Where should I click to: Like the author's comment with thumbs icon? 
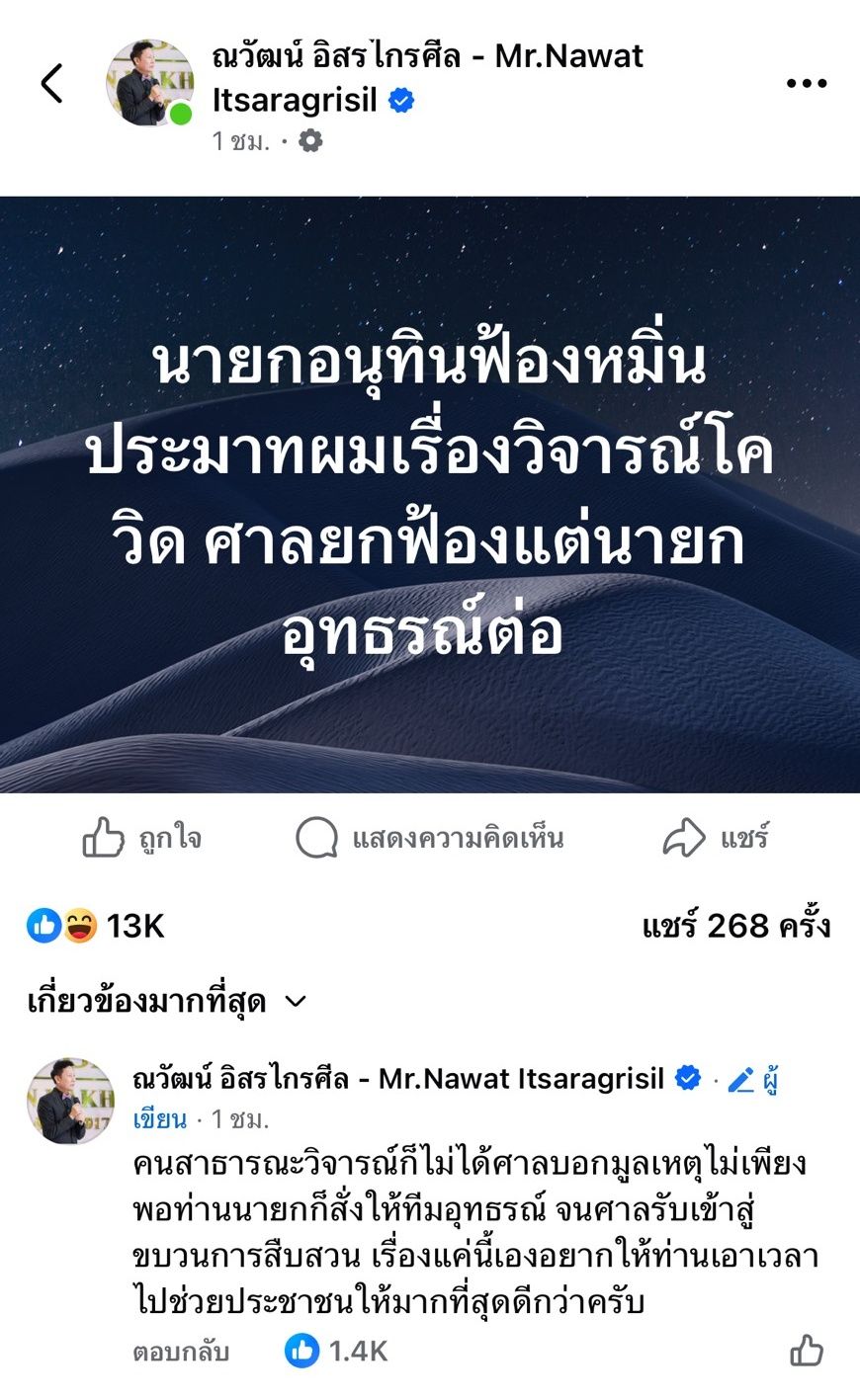(x=807, y=1351)
